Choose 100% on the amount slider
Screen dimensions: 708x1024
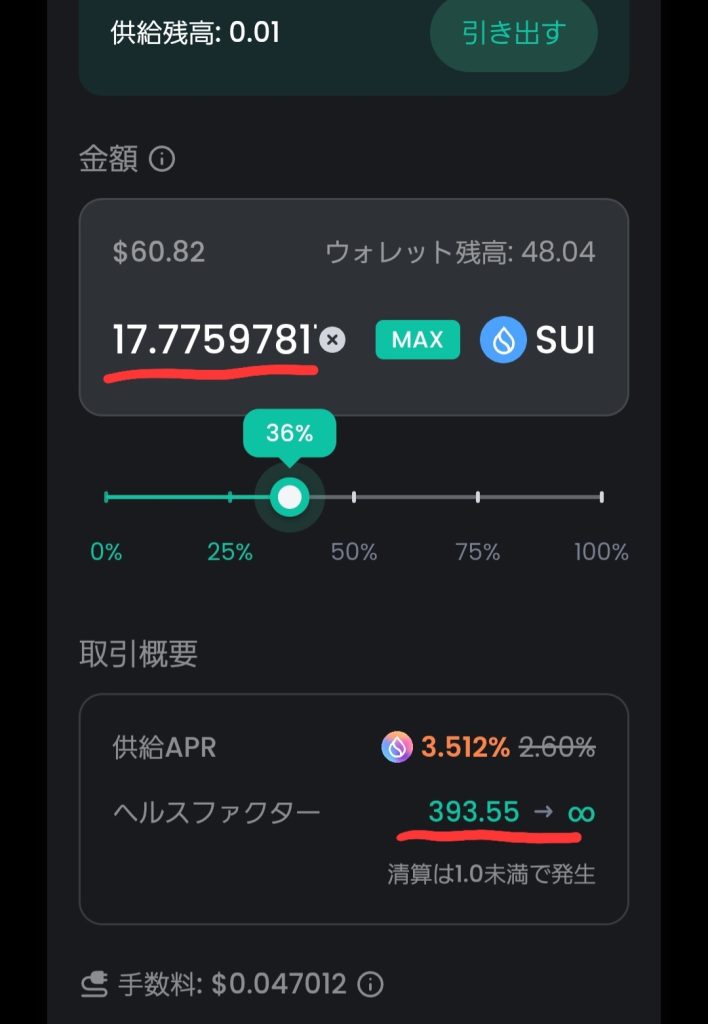point(601,497)
